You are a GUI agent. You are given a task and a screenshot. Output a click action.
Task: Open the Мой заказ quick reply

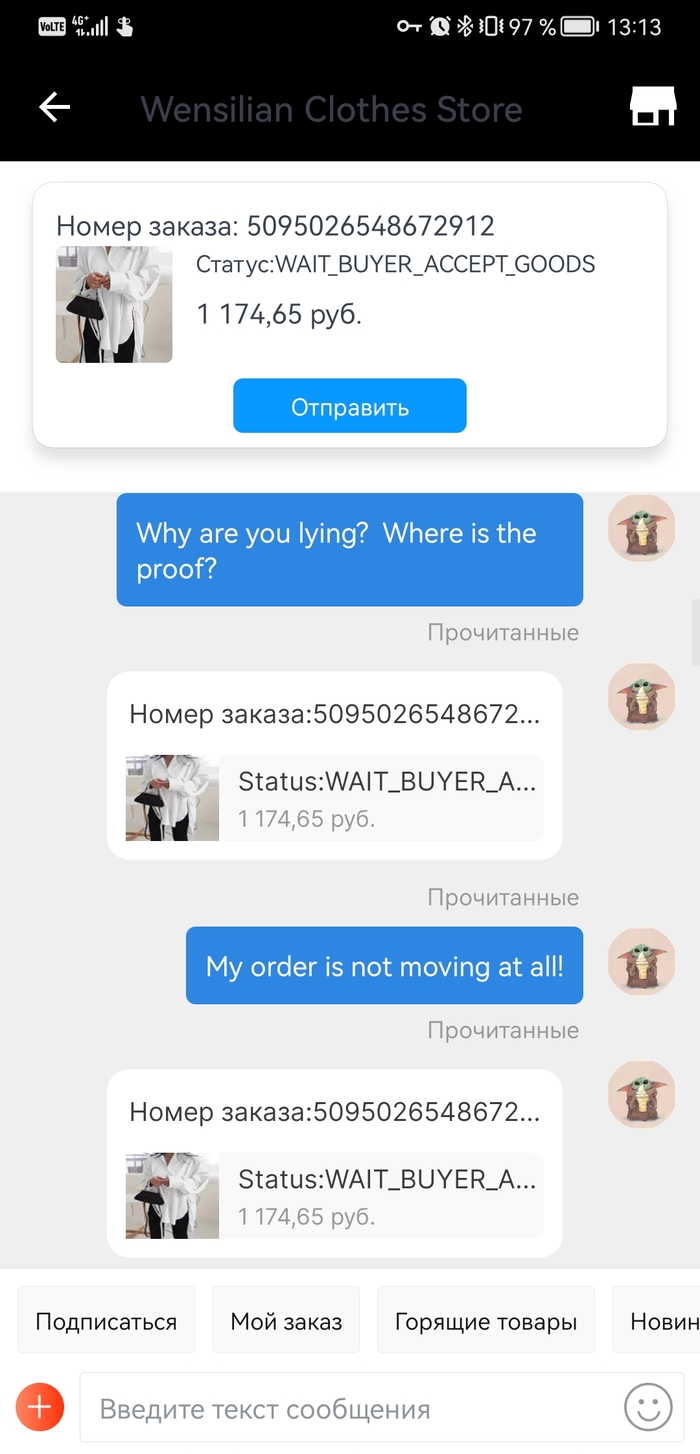[286, 1321]
